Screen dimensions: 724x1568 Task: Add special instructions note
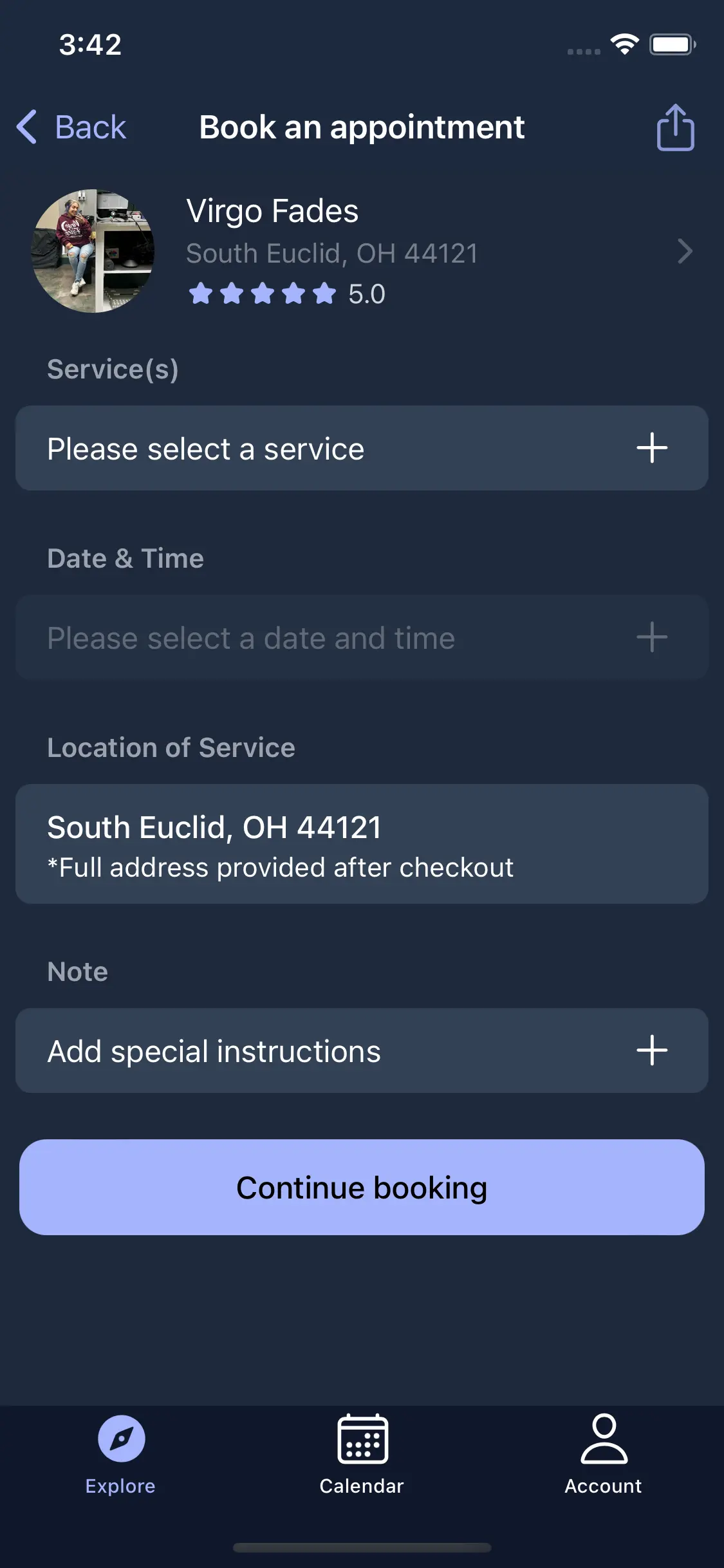[362, 1051]
